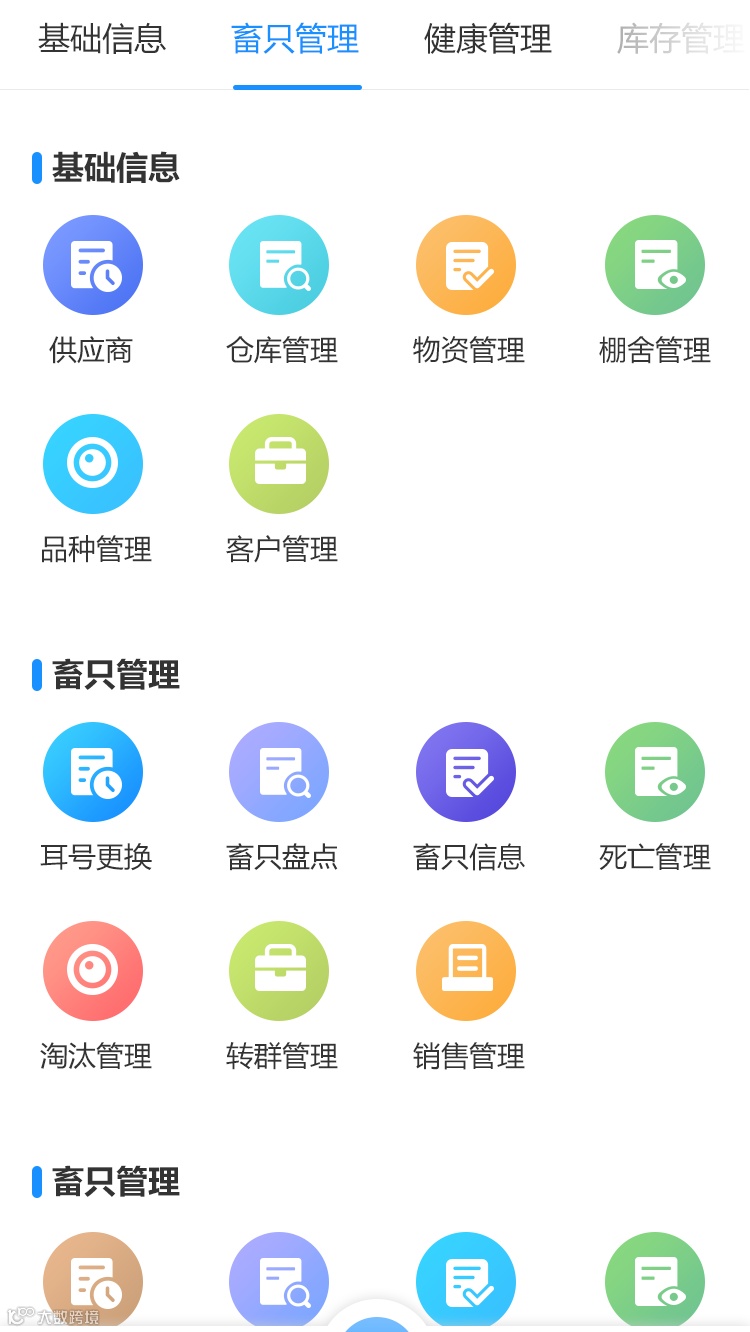
Task: Go to 物资管理
Action: coord(466,266)
